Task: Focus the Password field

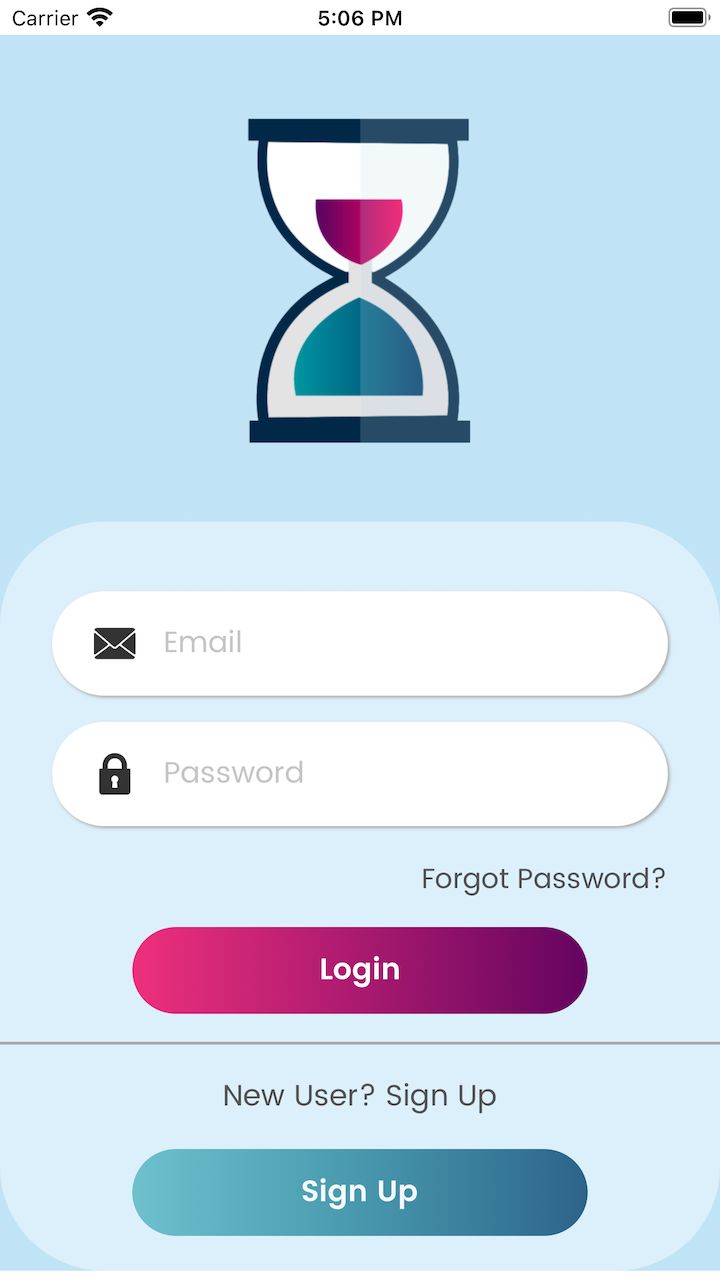Action: [x=400, y=773]
